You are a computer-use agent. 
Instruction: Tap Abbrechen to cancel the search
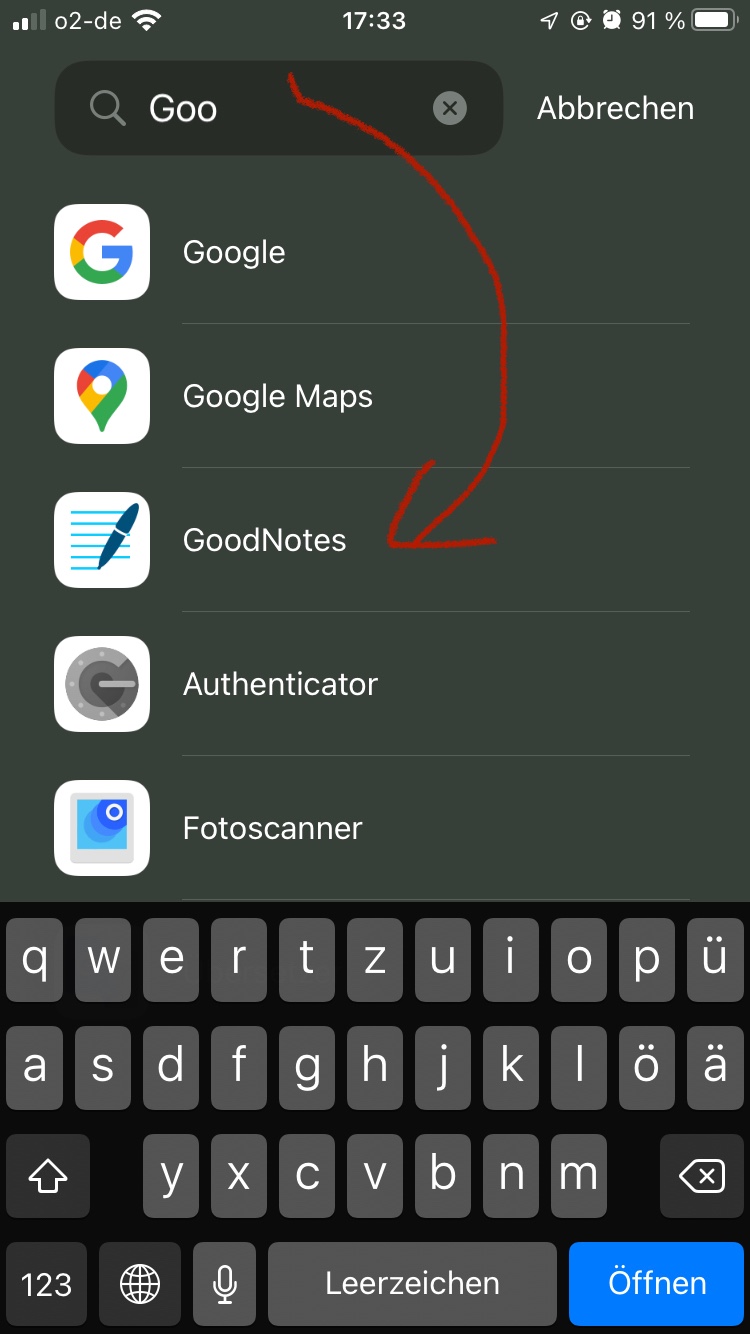(x=615, y=108)
